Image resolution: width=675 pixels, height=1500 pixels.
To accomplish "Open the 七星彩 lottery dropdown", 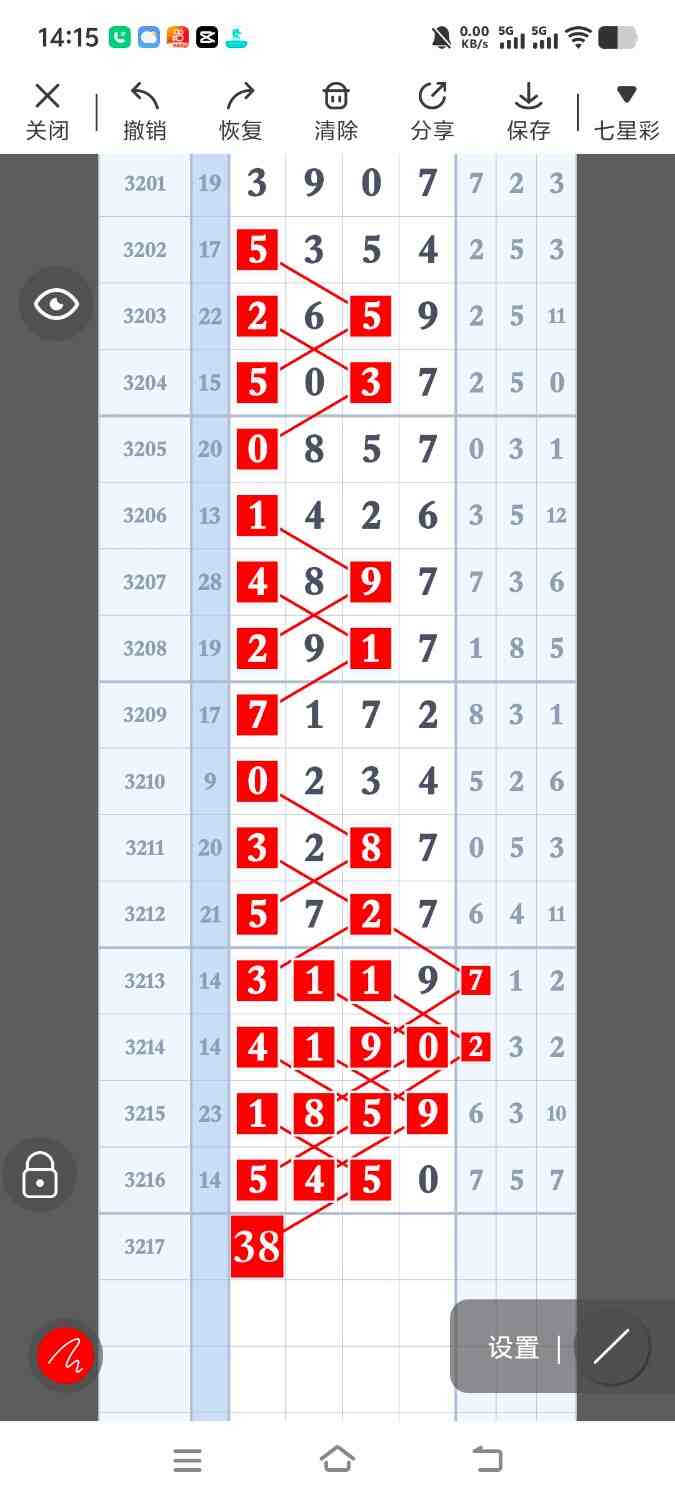I will (x=626, y=111).
